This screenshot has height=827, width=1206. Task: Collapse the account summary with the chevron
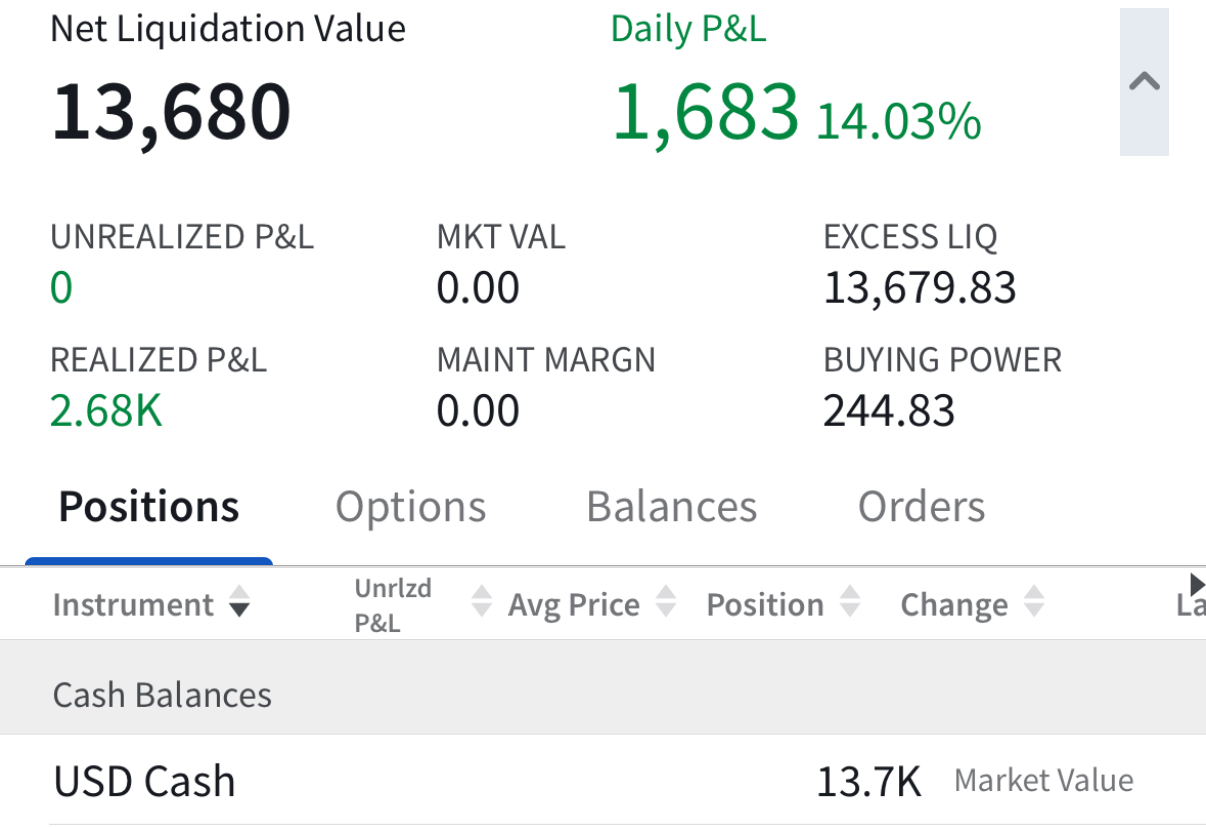(1144, 82)
